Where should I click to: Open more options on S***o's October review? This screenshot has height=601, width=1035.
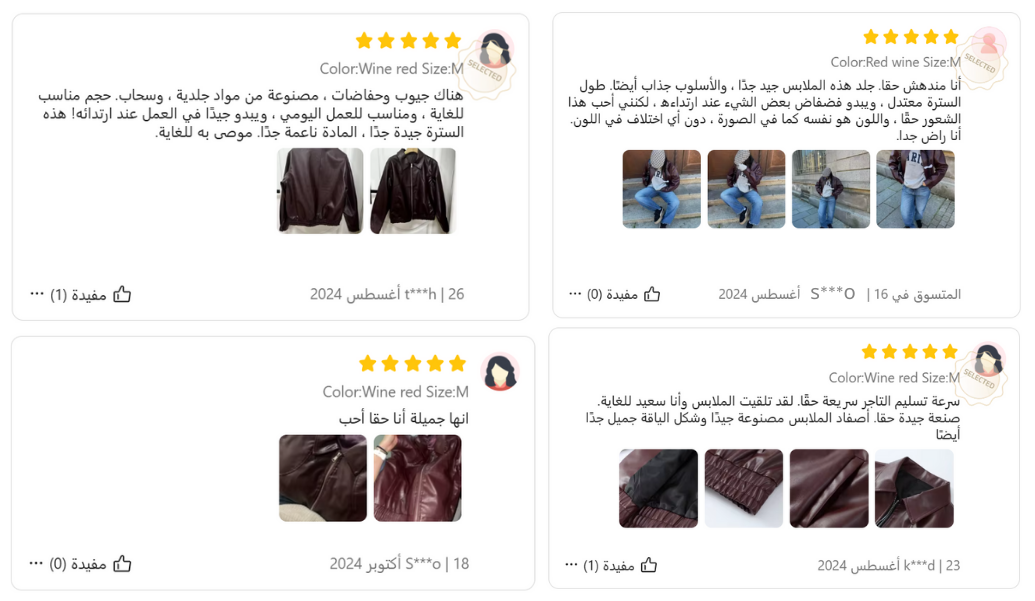tap(37, 564)
